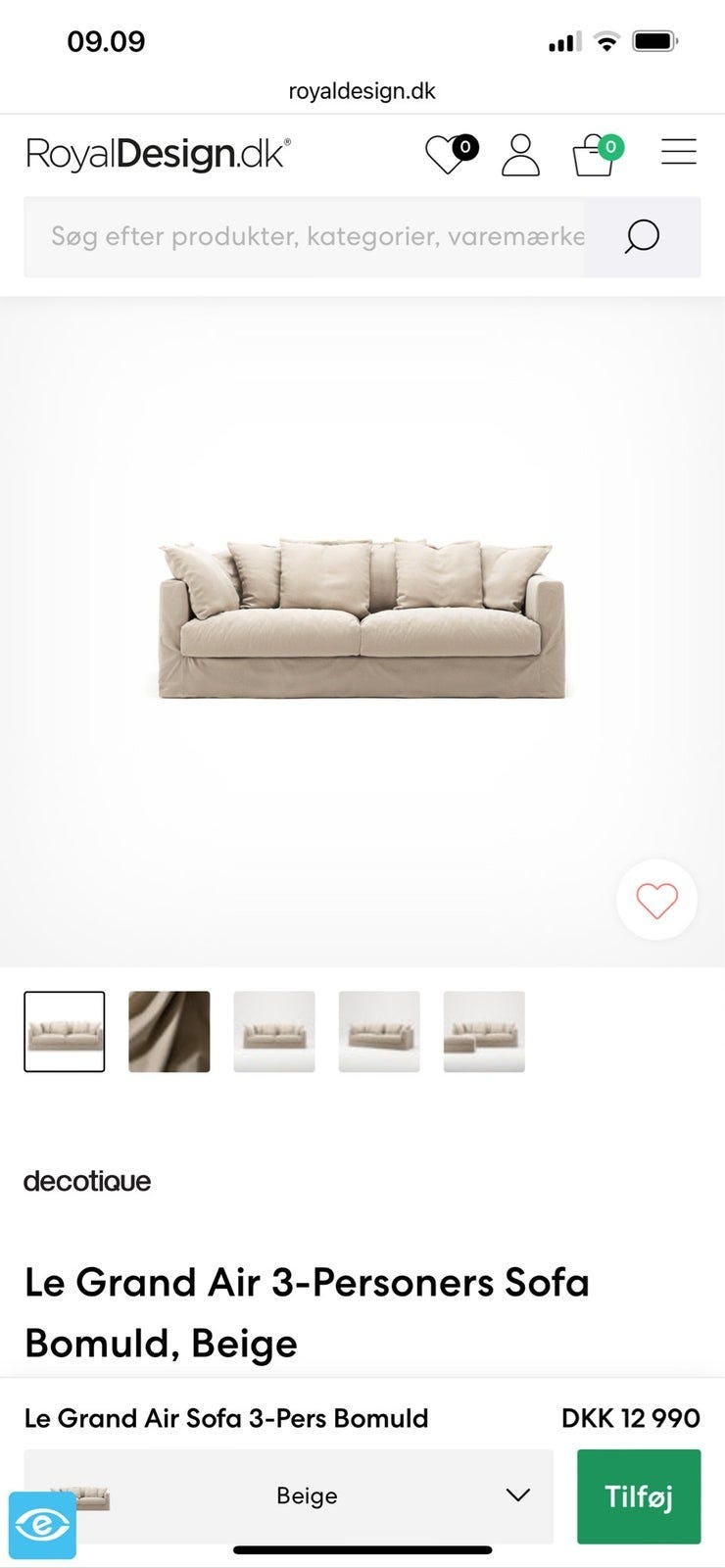Select the decotique brand link
This screenshot has height=1568, width=725.
[86, 1181]
